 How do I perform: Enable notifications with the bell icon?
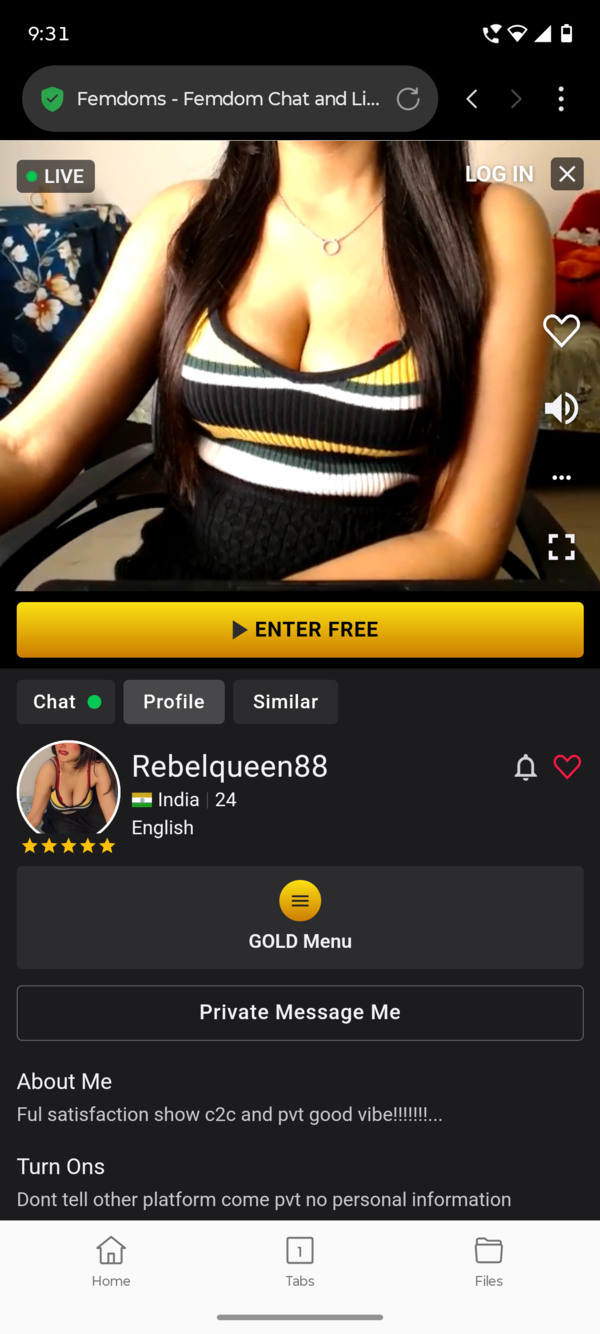point(525,767)
